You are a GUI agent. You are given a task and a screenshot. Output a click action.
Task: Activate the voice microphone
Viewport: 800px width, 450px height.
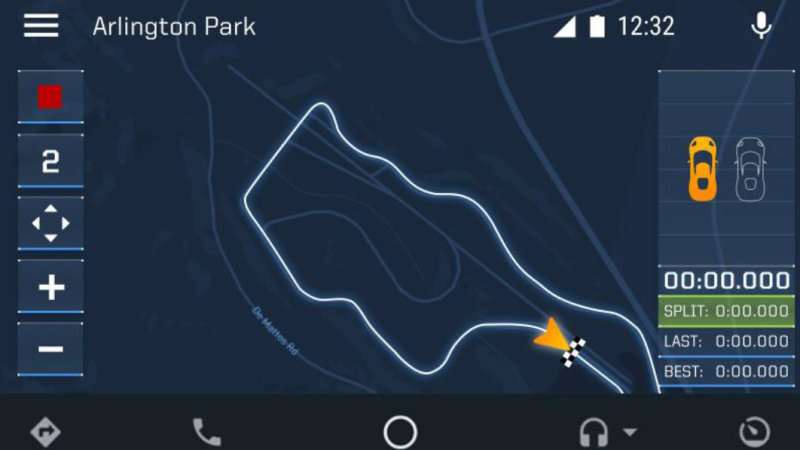click(x=761, y=26)
